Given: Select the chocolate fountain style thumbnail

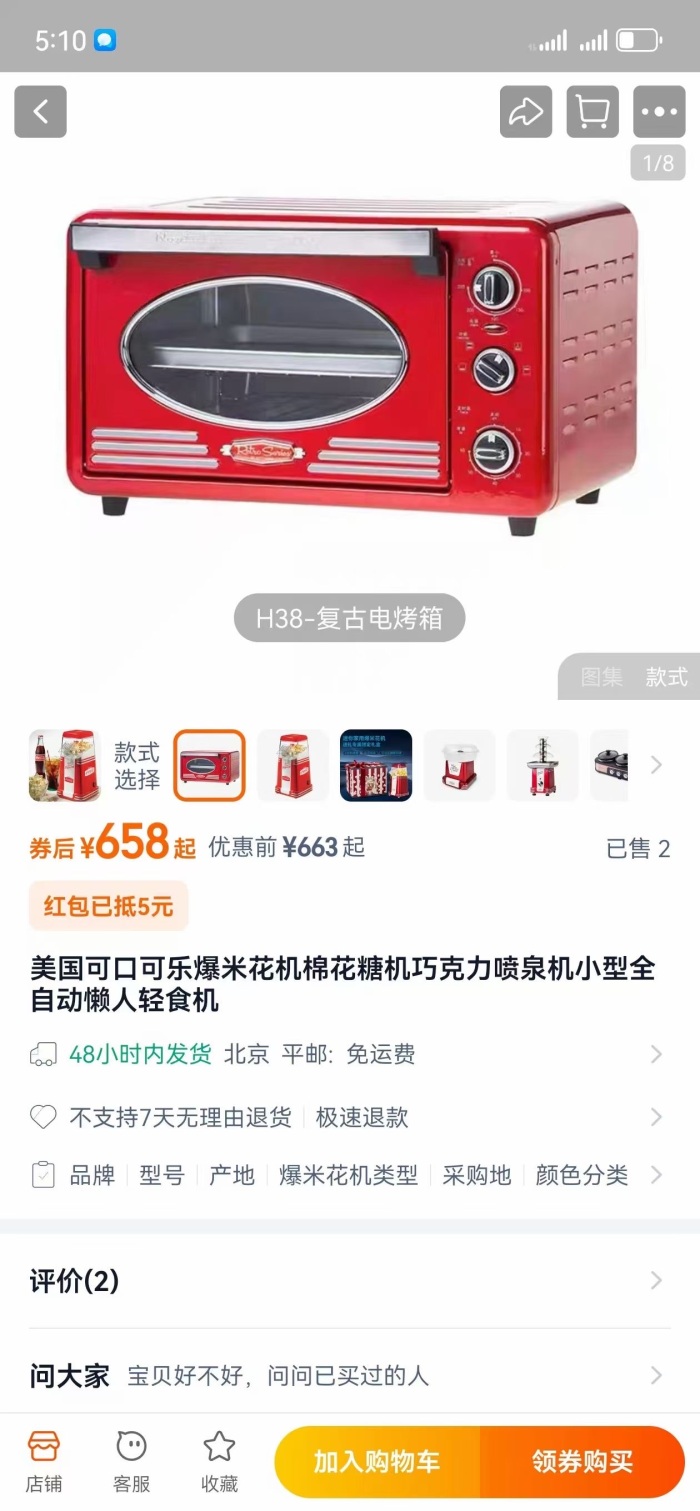Looking at the screenshot, I should pyautogui.click(x=543, y=765).
